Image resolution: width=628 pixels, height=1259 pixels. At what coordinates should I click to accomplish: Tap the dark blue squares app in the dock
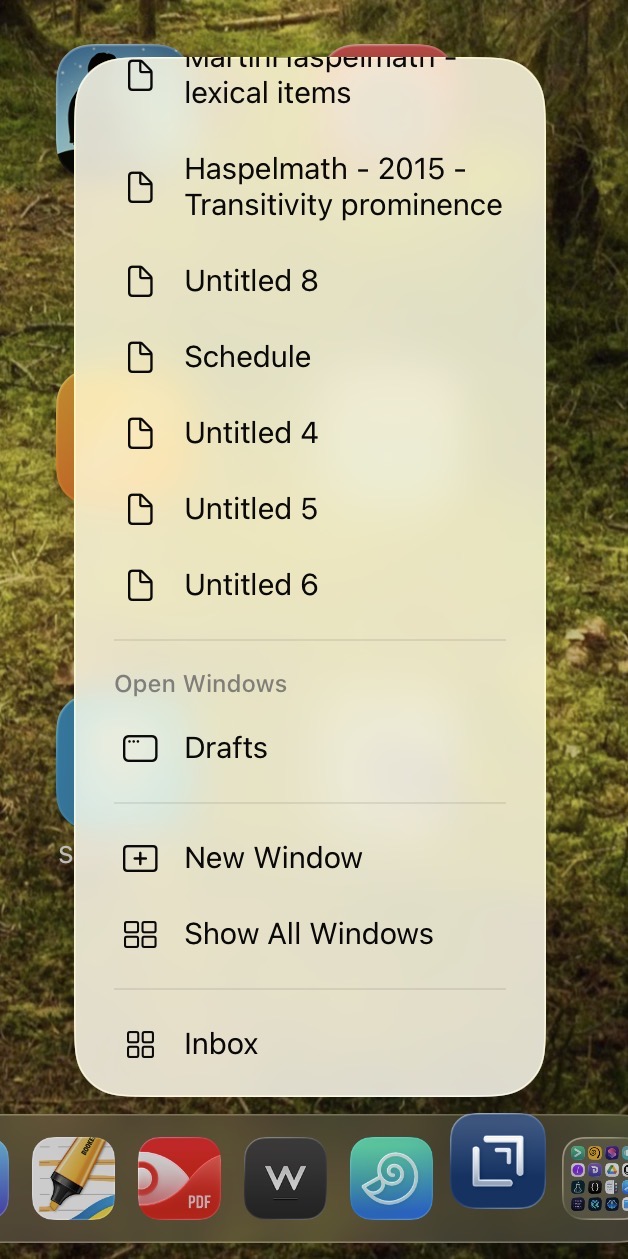497,1162
